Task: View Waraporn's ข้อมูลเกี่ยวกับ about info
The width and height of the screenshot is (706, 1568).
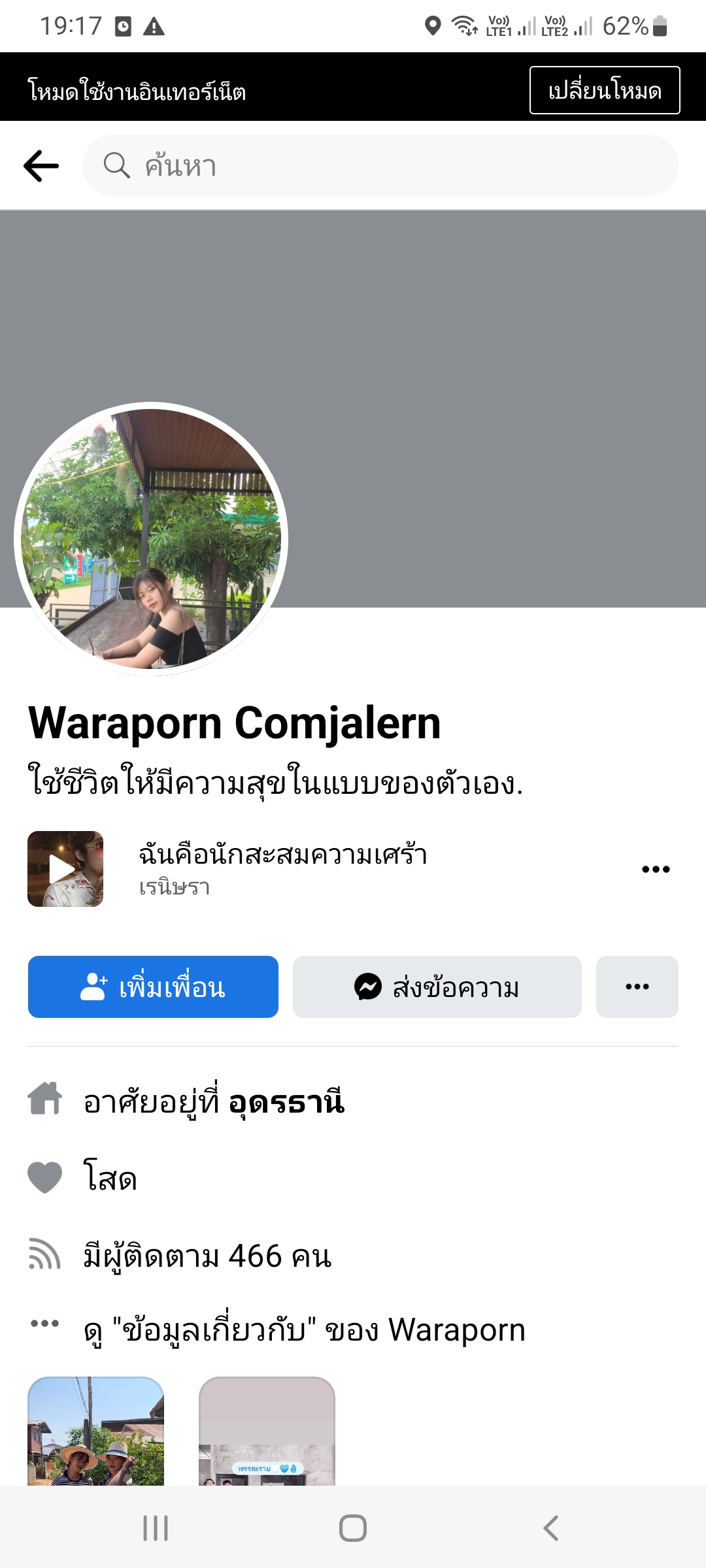Action: [x=305, y=1330]
